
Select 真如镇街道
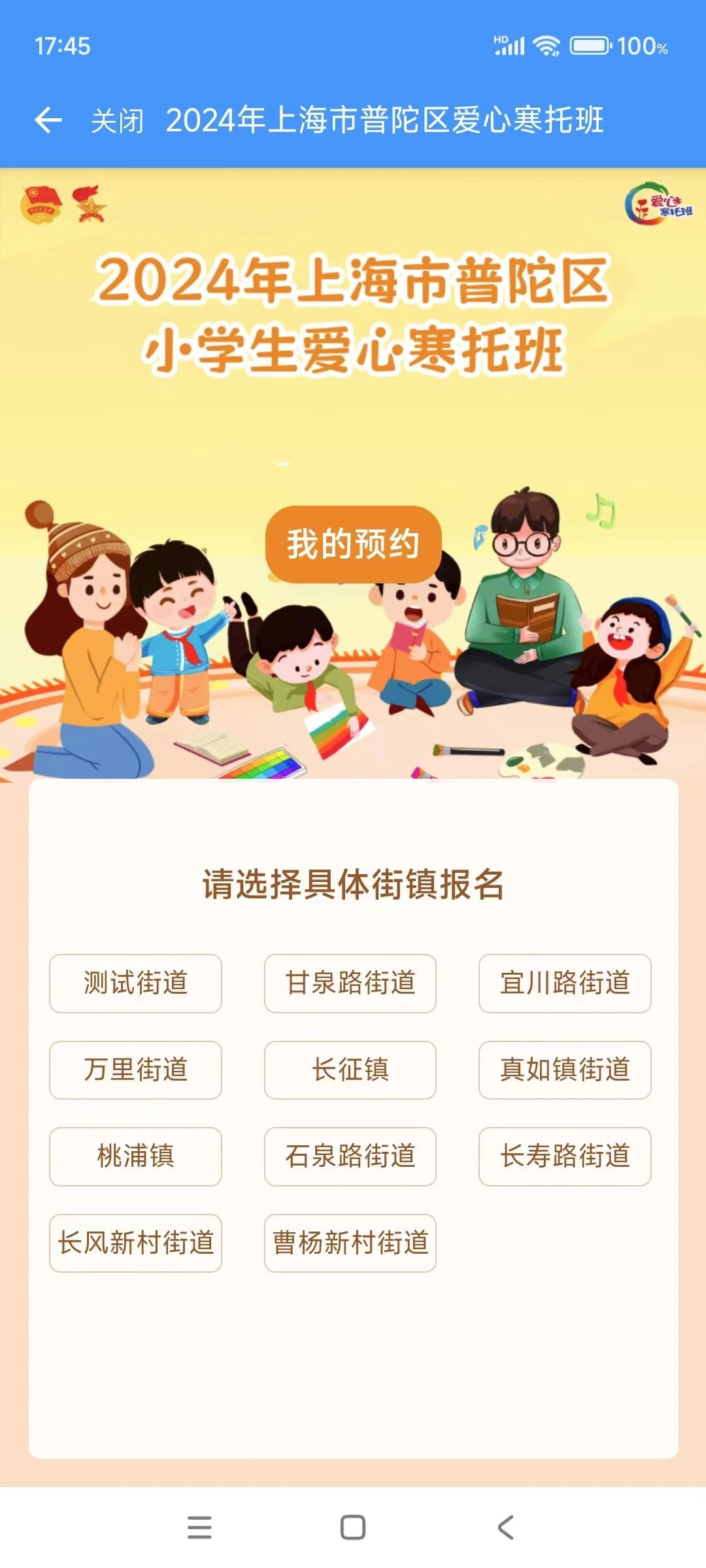565,1070
